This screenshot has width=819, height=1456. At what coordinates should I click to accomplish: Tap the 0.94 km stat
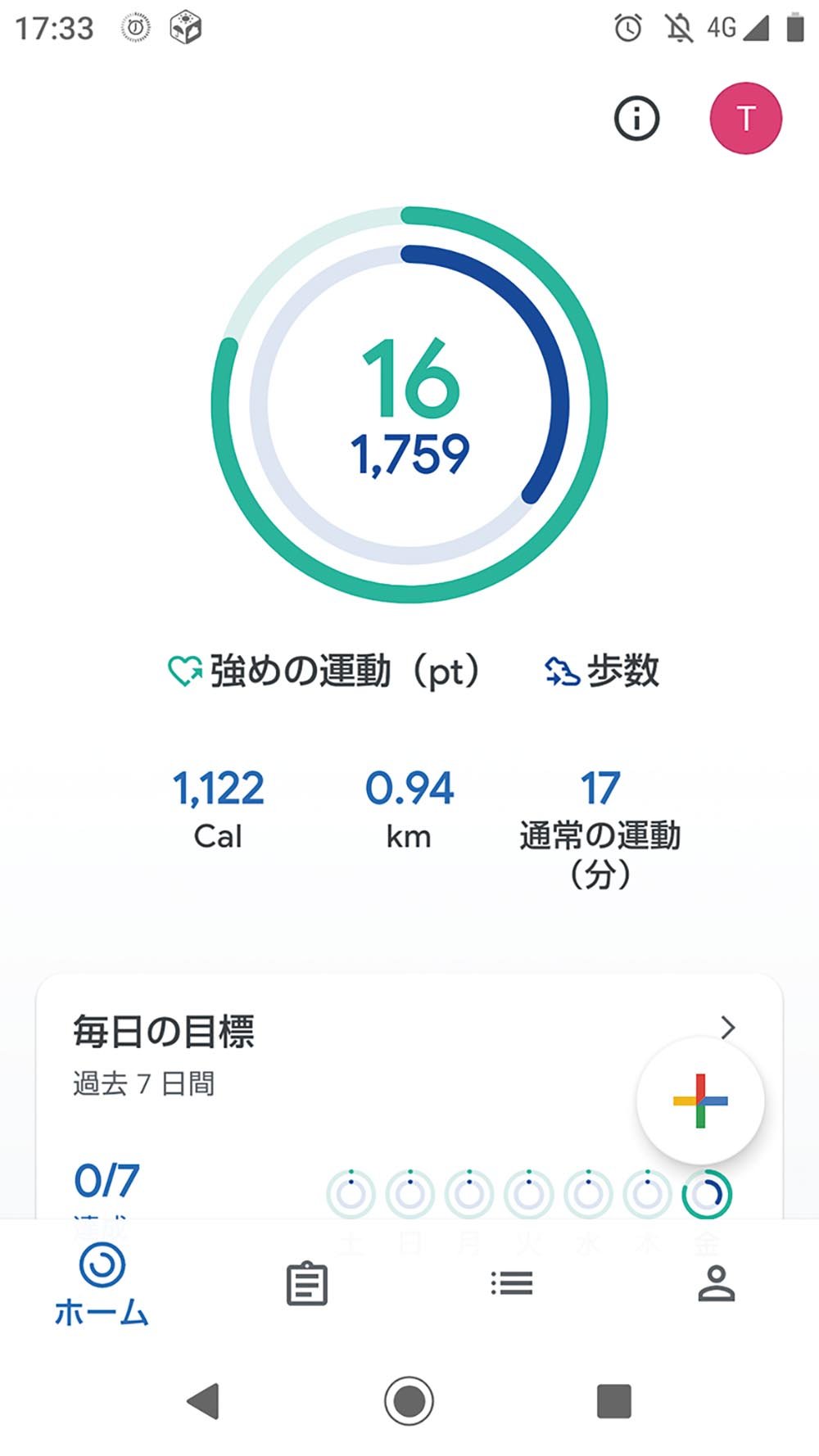click(409, 810)
